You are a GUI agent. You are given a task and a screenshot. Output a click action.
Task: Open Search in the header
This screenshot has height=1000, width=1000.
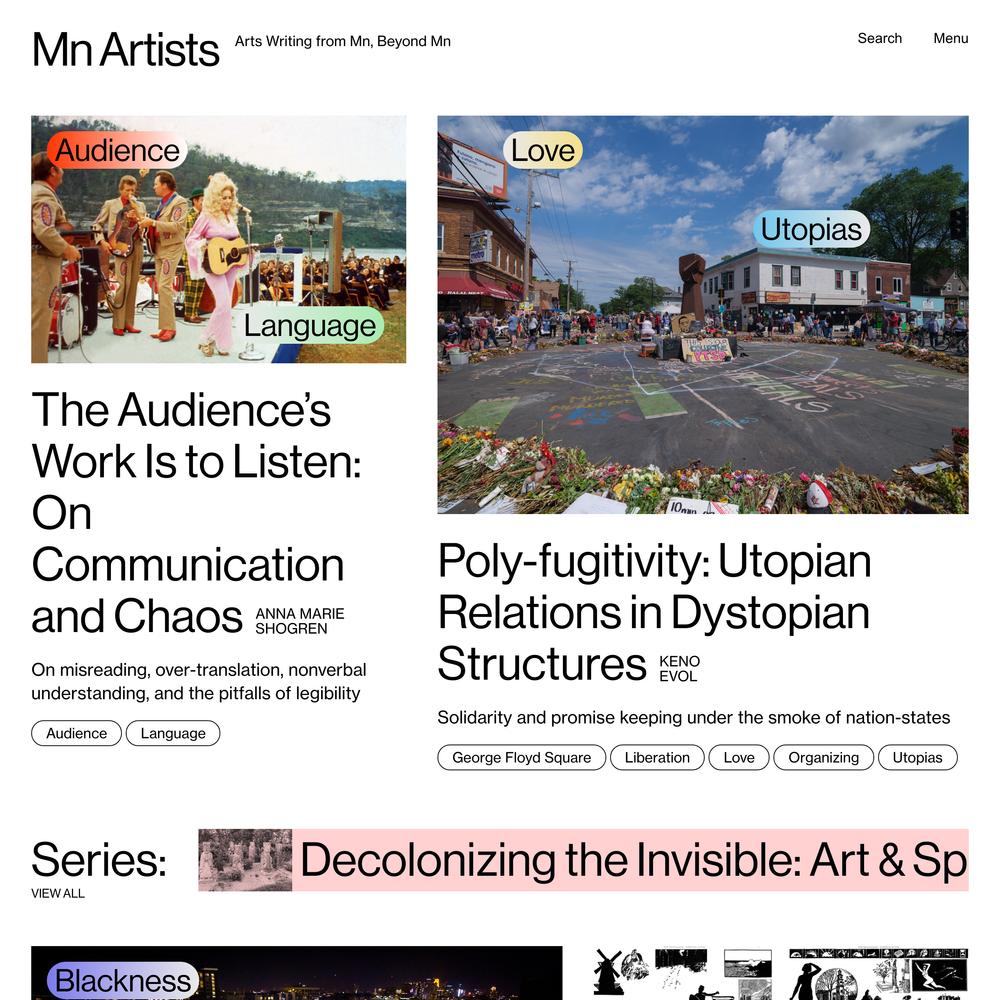click(879, 38)
